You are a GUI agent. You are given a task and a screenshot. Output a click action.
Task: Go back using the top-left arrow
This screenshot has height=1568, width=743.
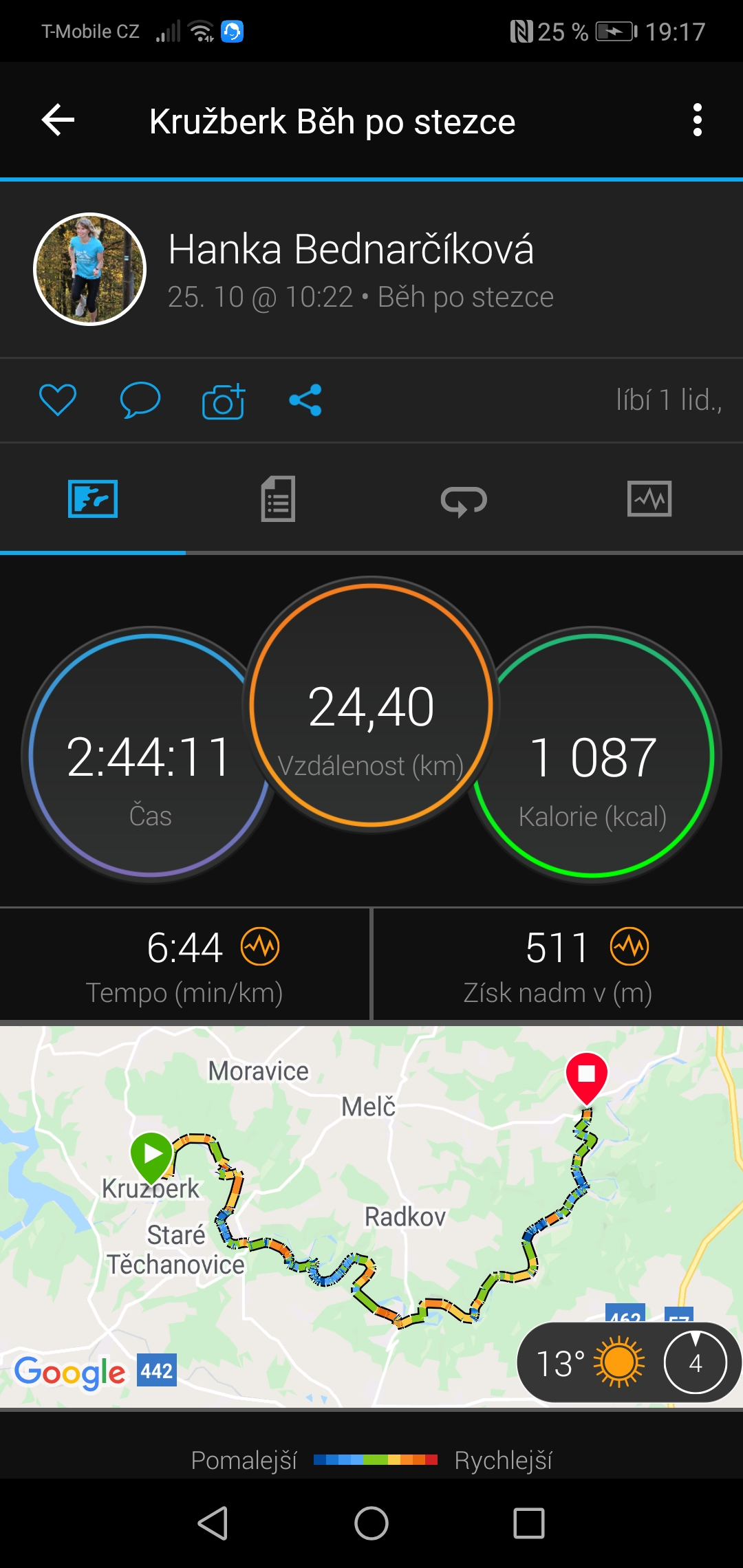(x=58, y=120)
